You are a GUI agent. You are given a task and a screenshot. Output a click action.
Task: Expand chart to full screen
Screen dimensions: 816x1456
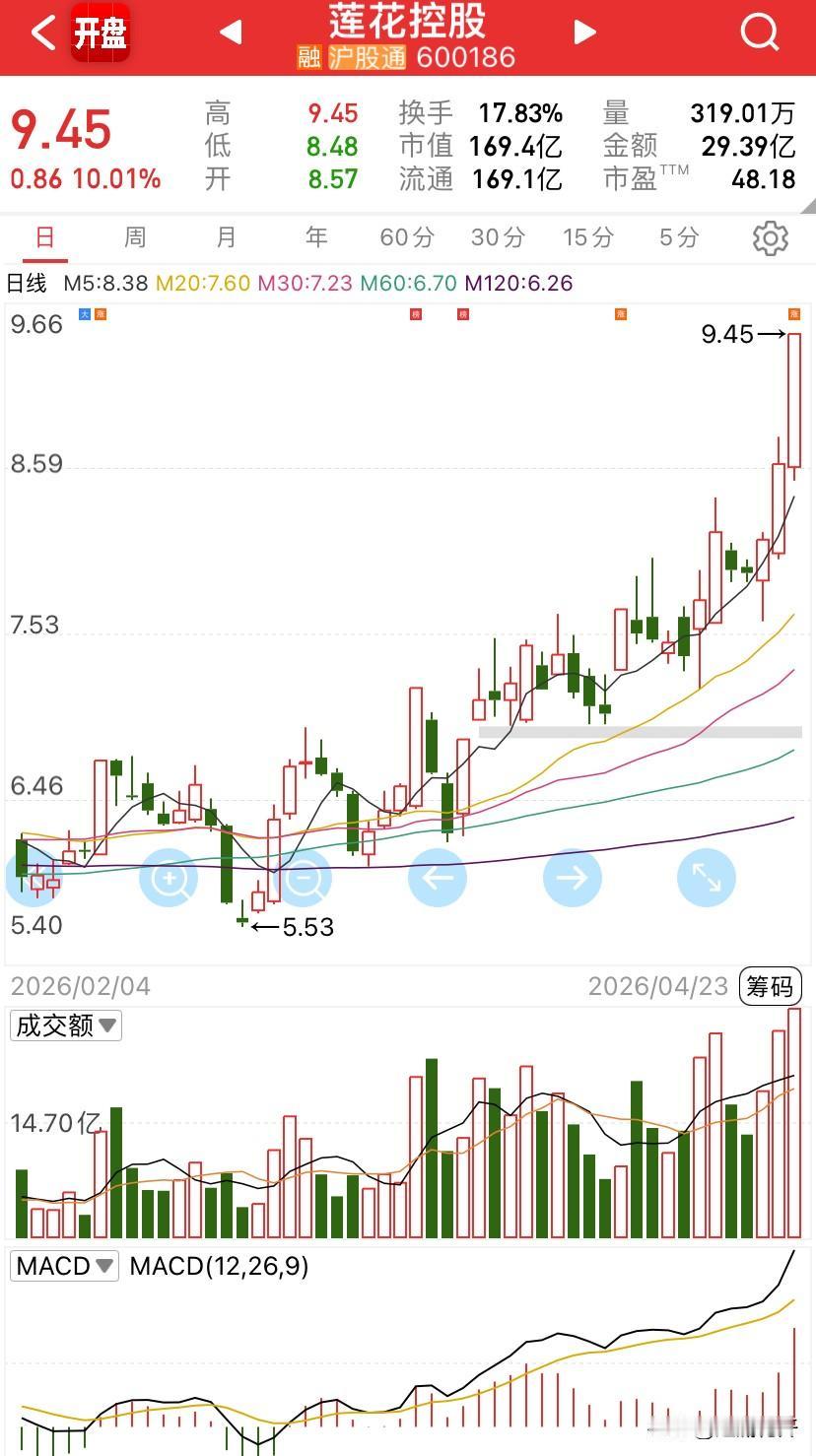[x=707, y=877]
